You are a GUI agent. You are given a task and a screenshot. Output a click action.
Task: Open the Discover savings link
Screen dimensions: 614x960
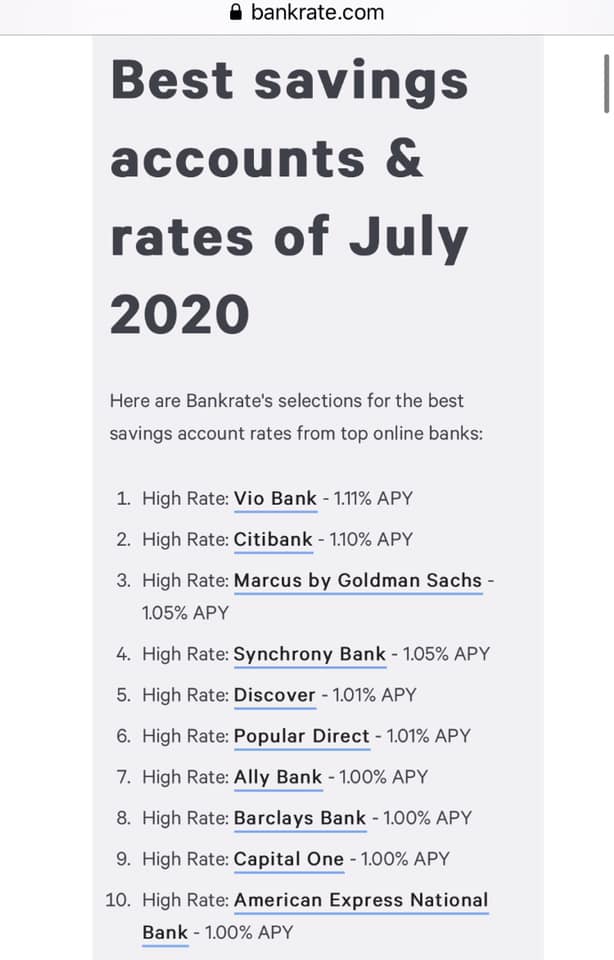274,695
